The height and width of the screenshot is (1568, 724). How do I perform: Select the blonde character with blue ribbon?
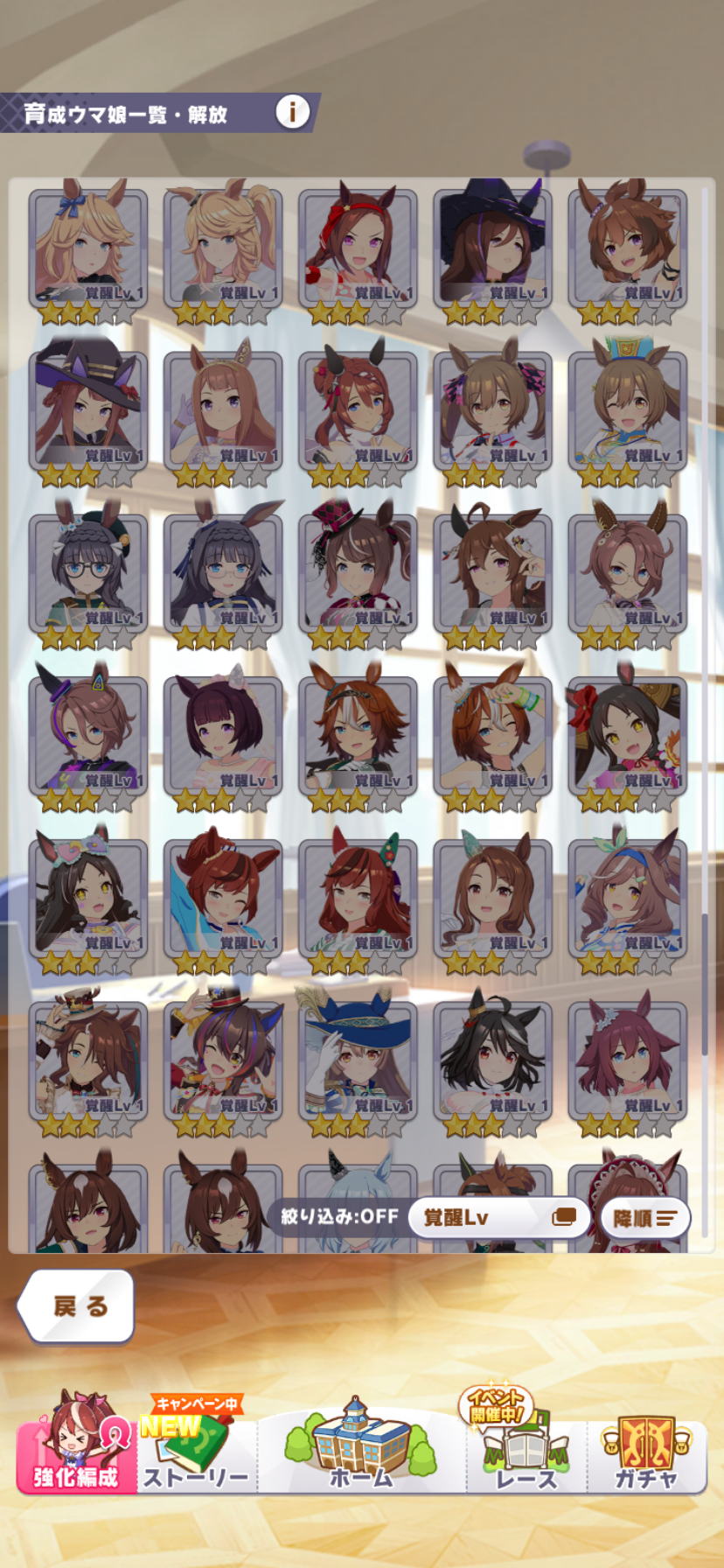88,252
